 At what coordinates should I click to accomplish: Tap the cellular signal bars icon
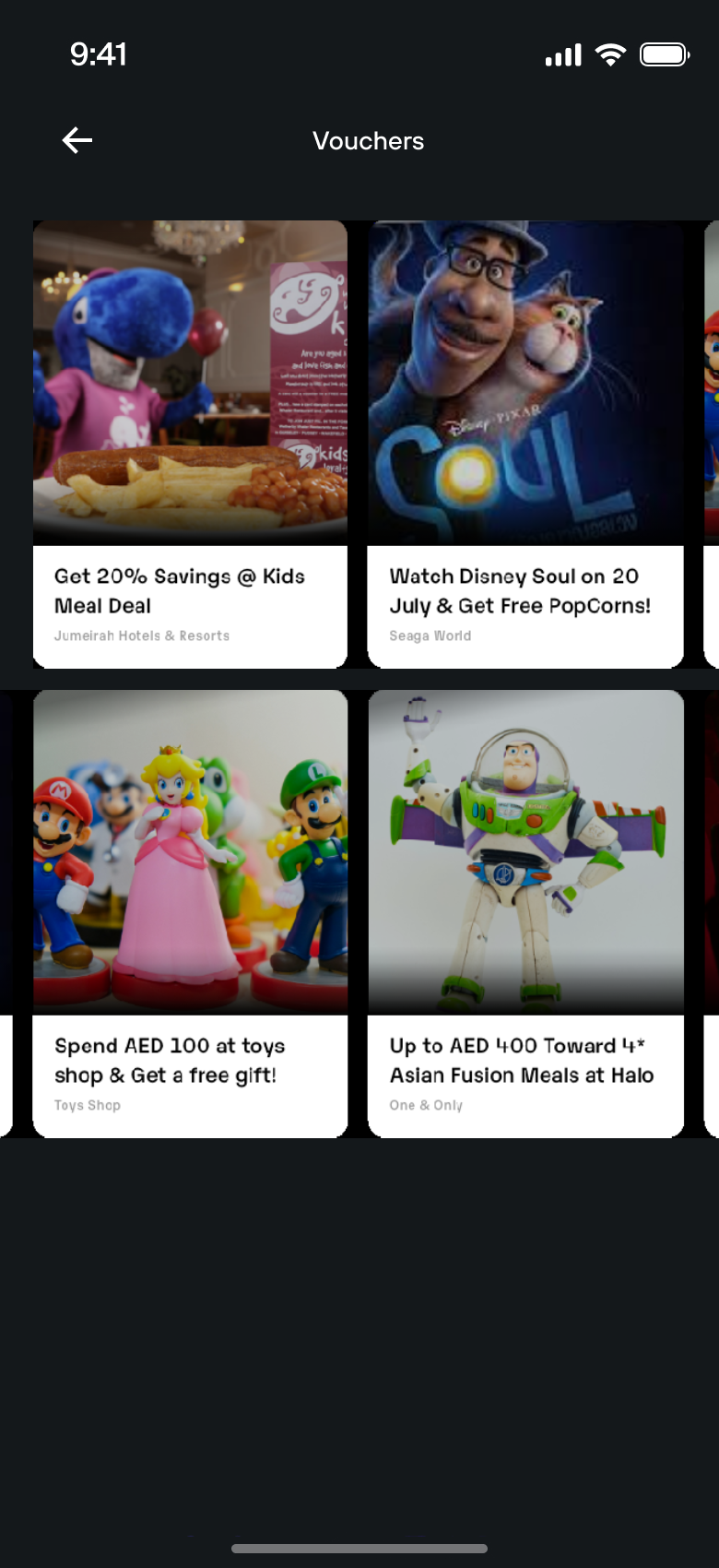point(562,54)
